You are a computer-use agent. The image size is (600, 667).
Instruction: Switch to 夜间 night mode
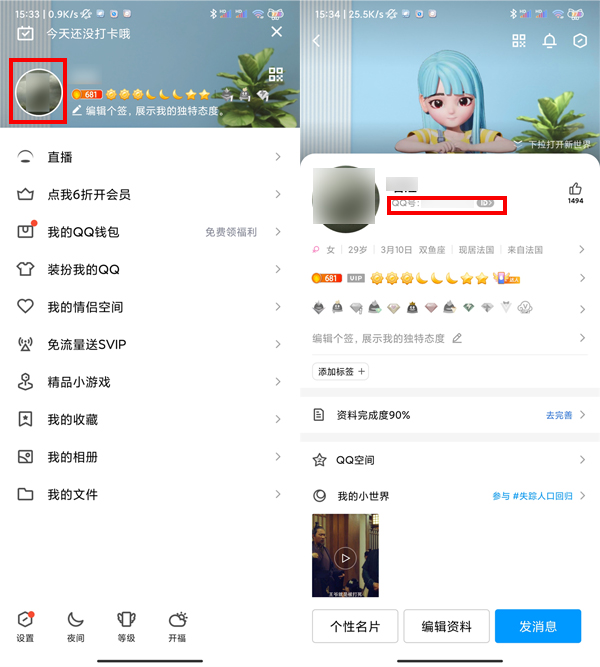coord(76,626)
